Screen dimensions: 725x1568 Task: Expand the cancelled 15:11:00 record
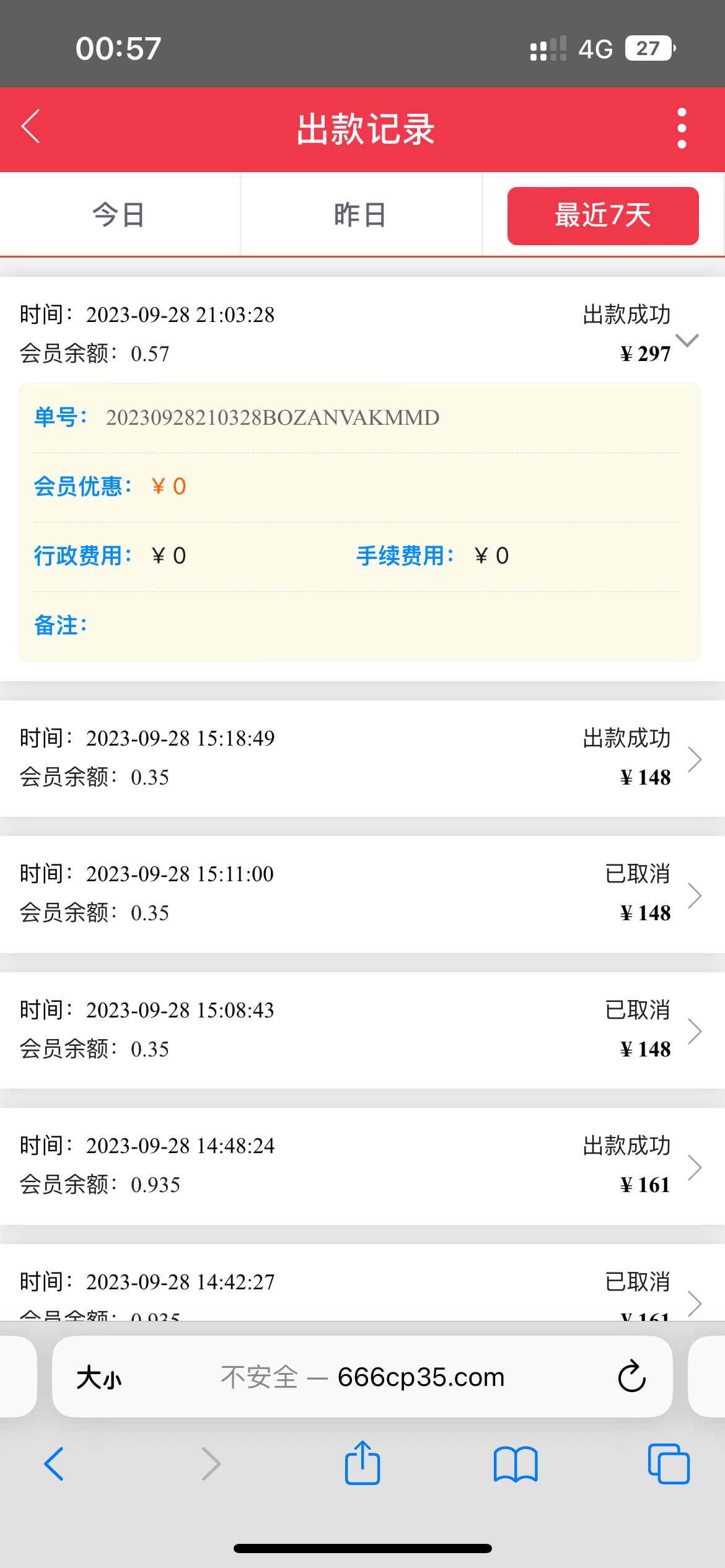point(694,895)
